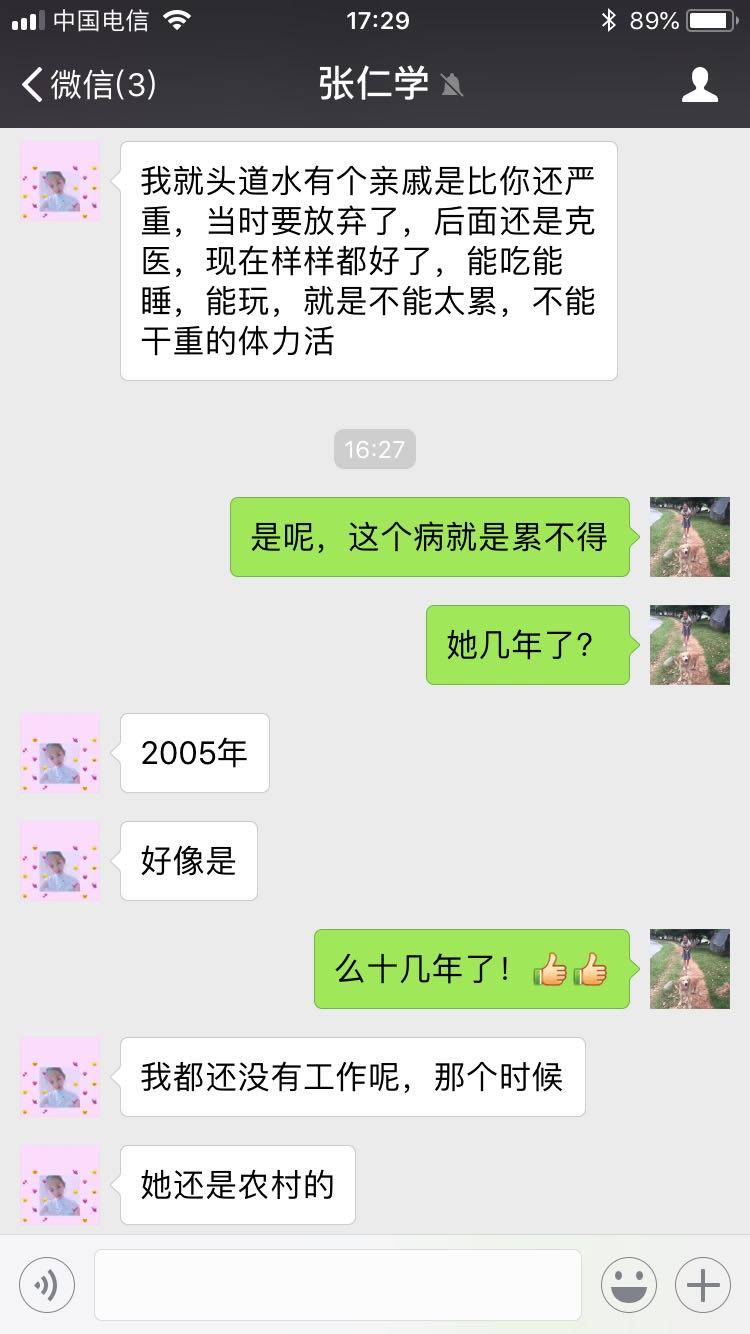Tap the message text input field

click(338, 1285)
